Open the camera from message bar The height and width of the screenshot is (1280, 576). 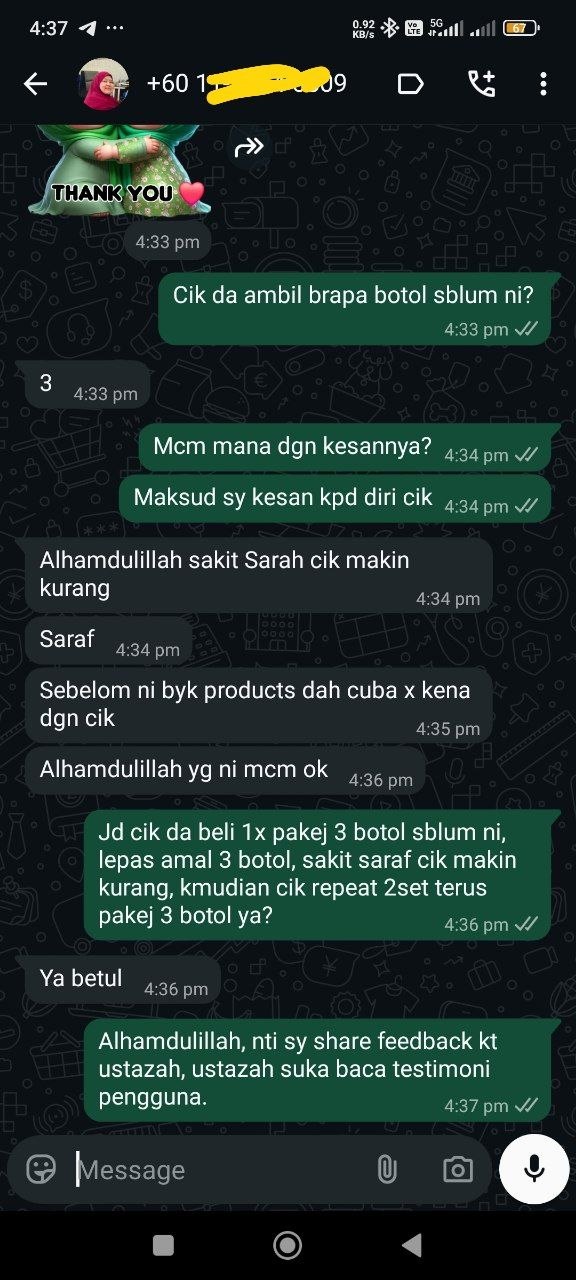tap(458, 1170)
